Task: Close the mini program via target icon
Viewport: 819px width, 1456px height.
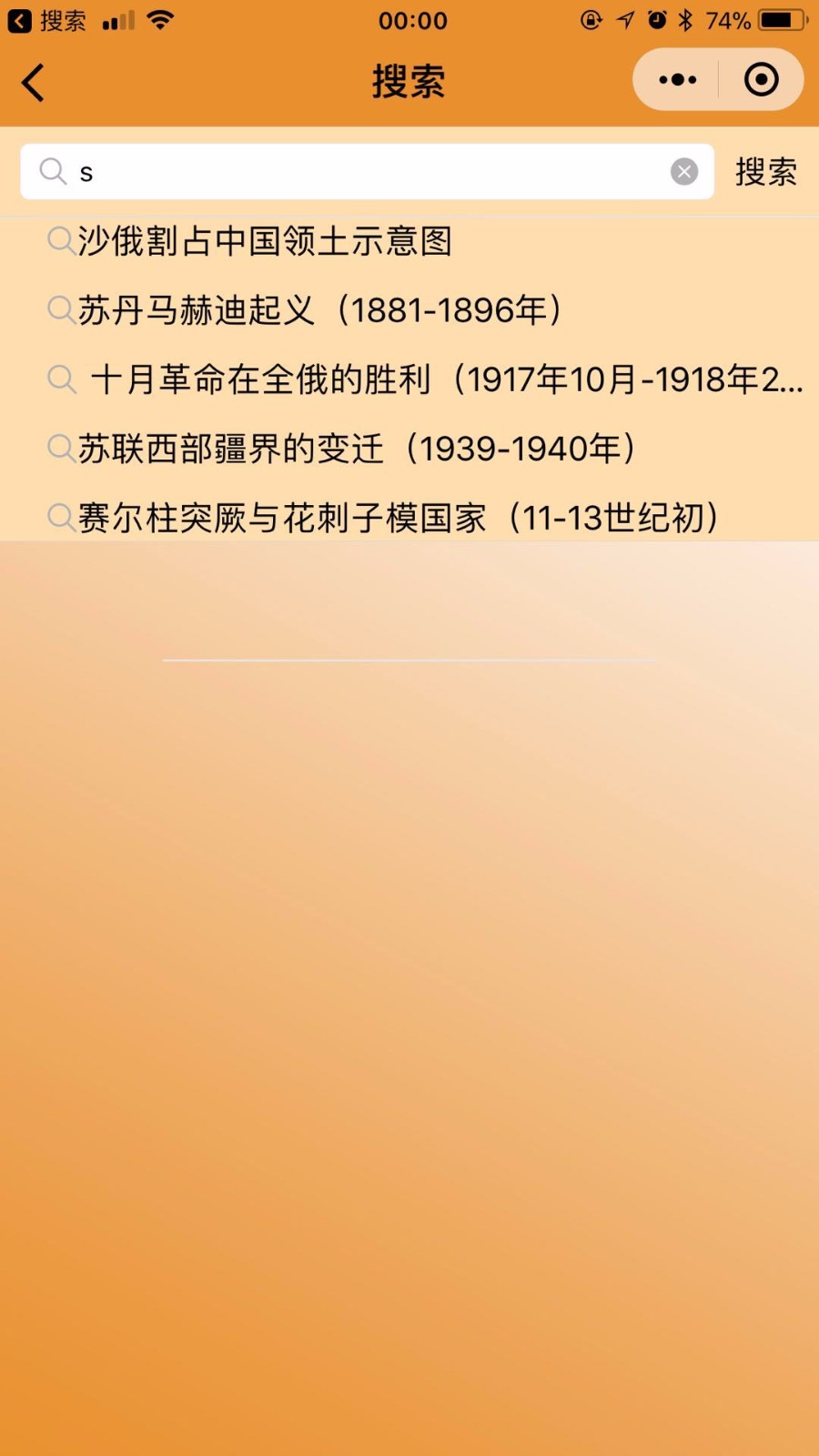Action: coord(762,80)
